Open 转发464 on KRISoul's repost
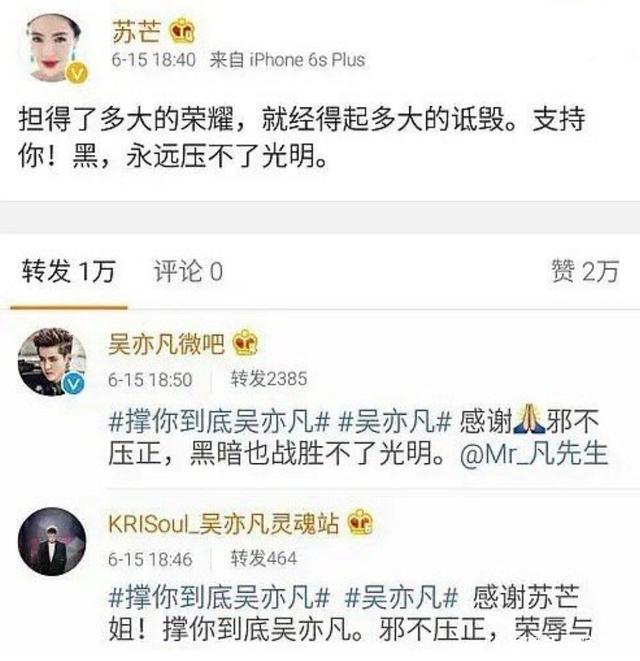 tap(264, 557)
